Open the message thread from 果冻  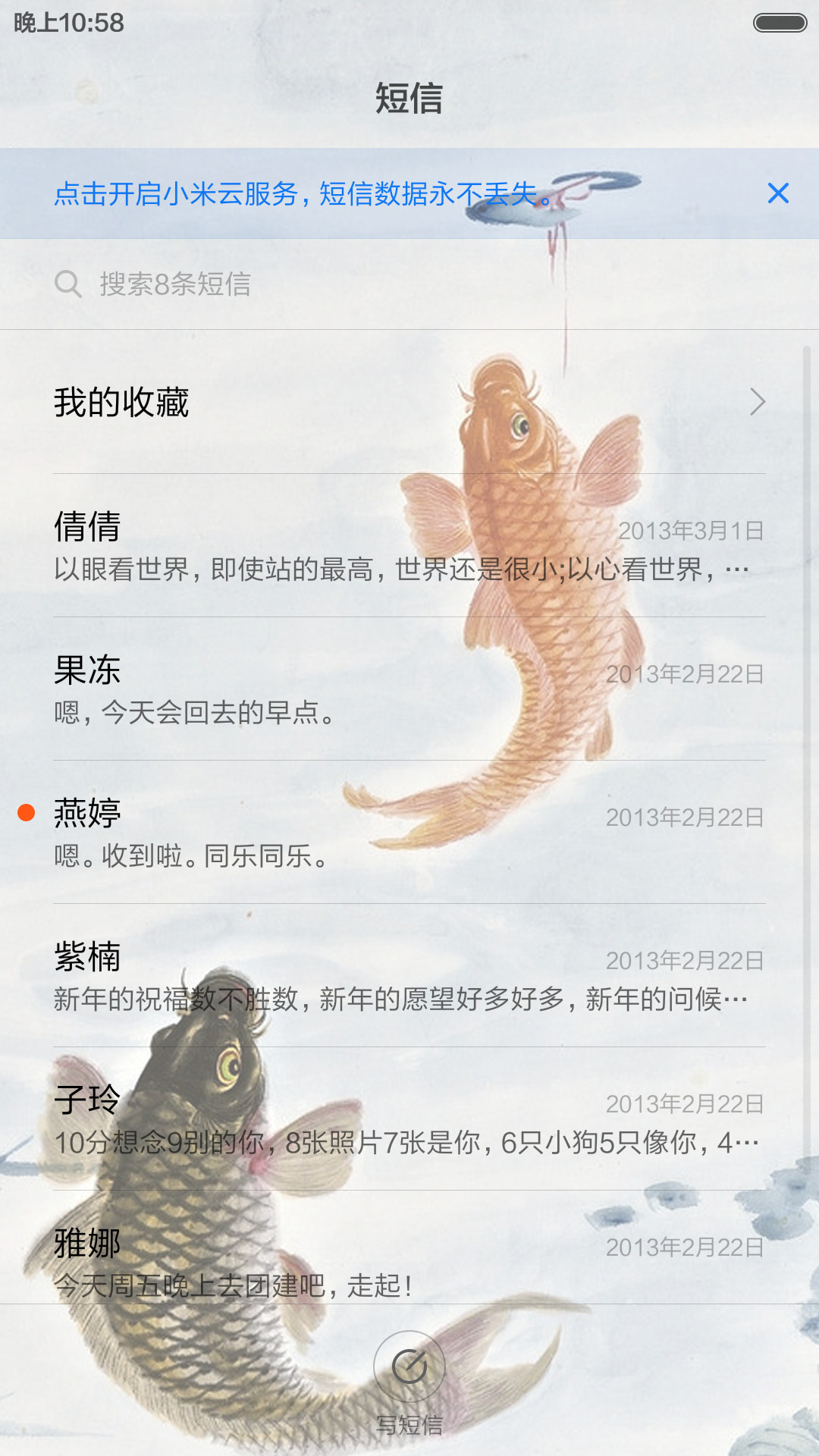coord(409,689)
